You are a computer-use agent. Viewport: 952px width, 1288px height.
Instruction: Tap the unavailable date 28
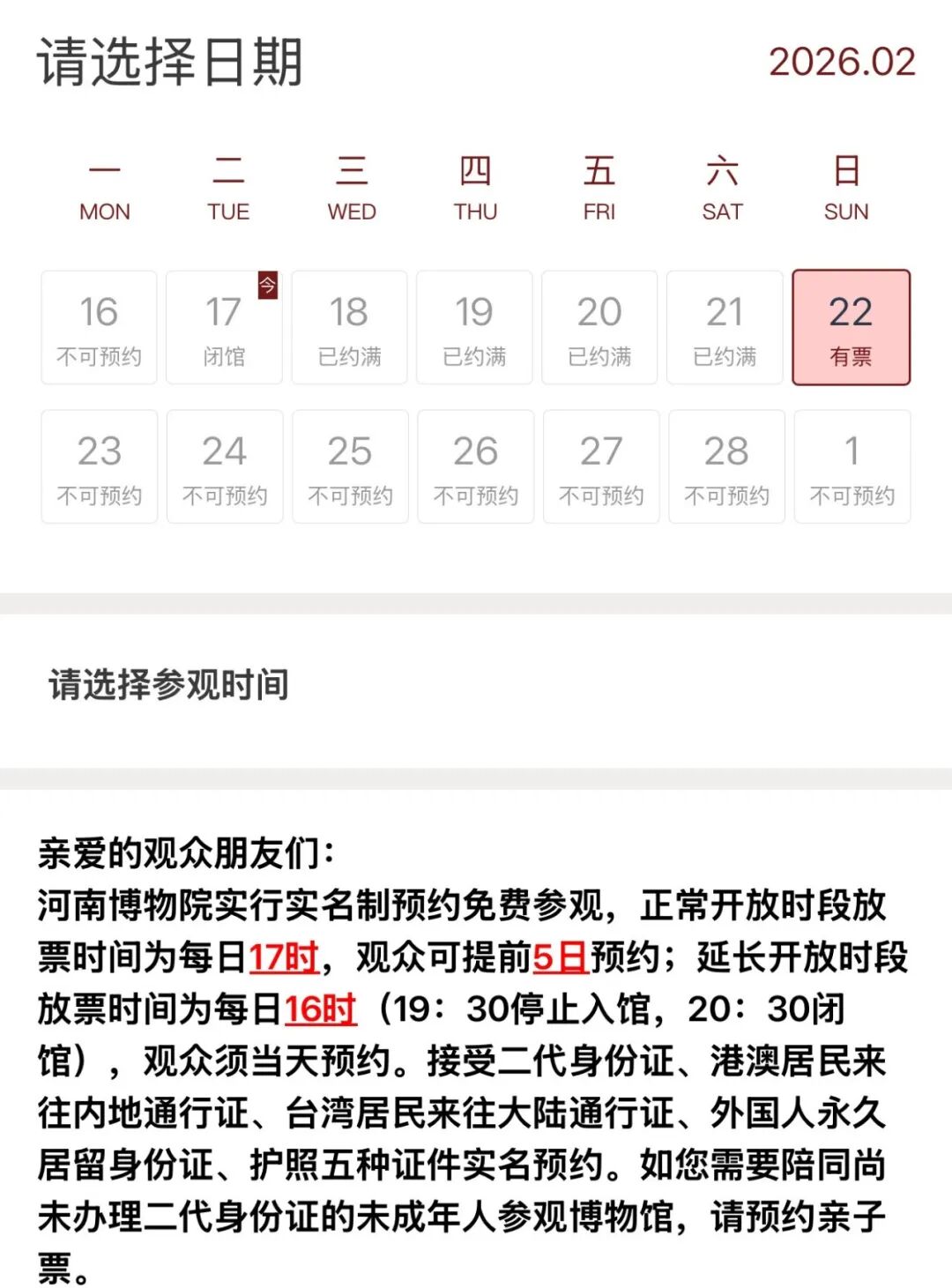[726, 467]
